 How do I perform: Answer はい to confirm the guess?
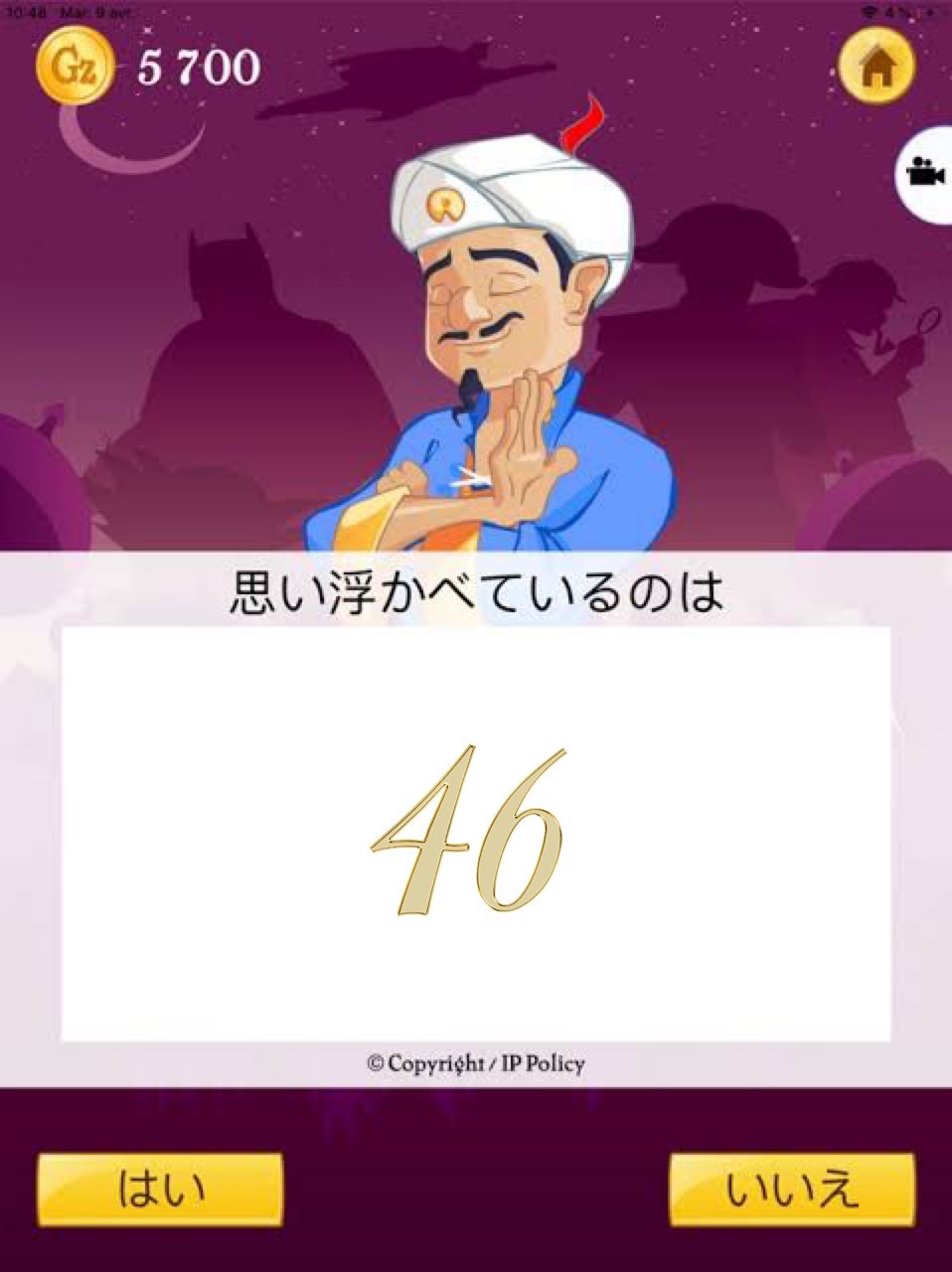point(161,1190)
